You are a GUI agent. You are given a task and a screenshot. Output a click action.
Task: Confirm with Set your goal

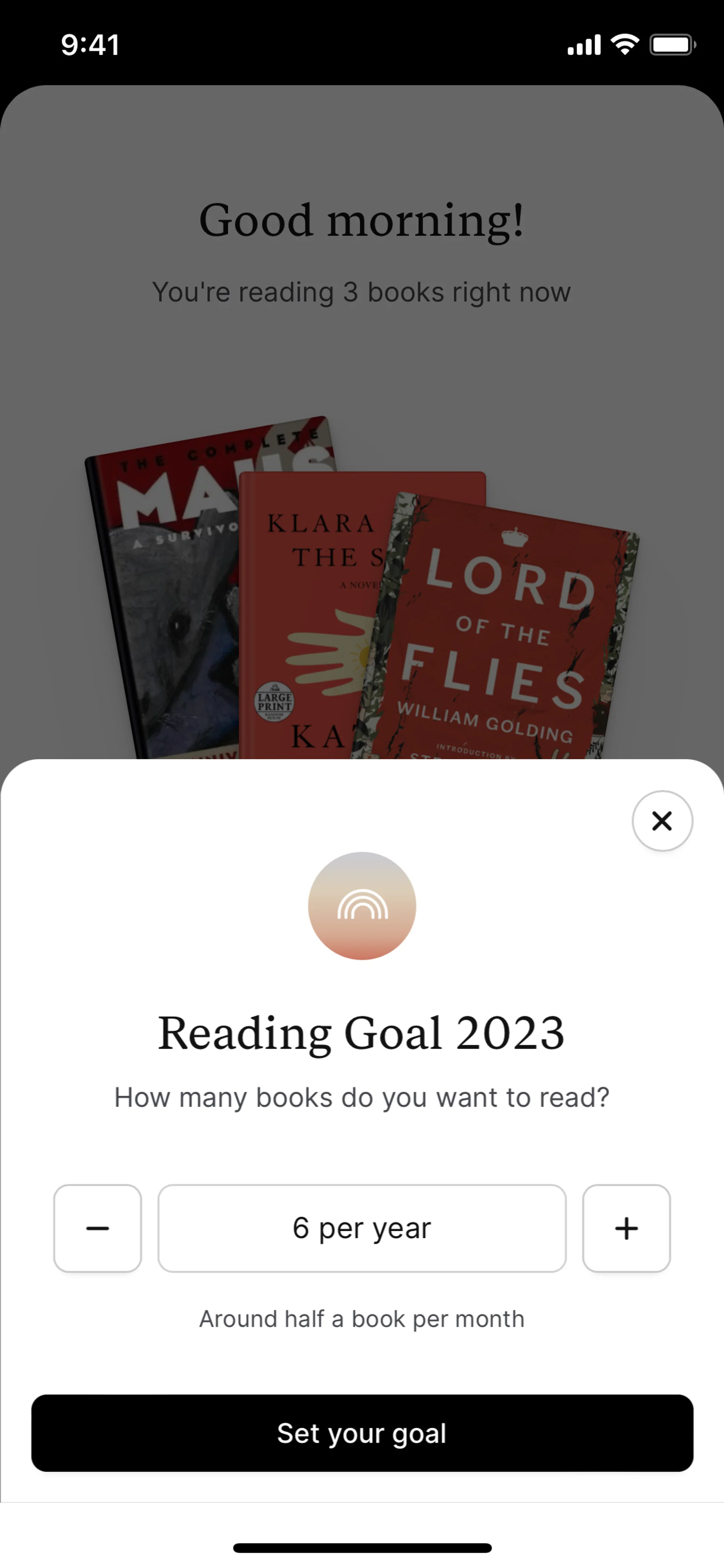tap(362, 1433)
